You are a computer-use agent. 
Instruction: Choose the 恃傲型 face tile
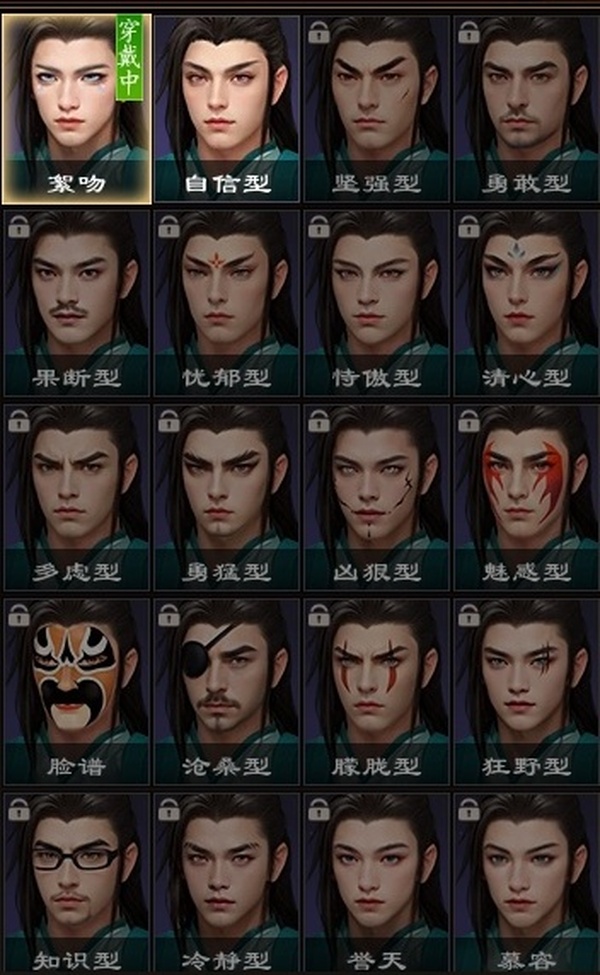pos(376,303)
